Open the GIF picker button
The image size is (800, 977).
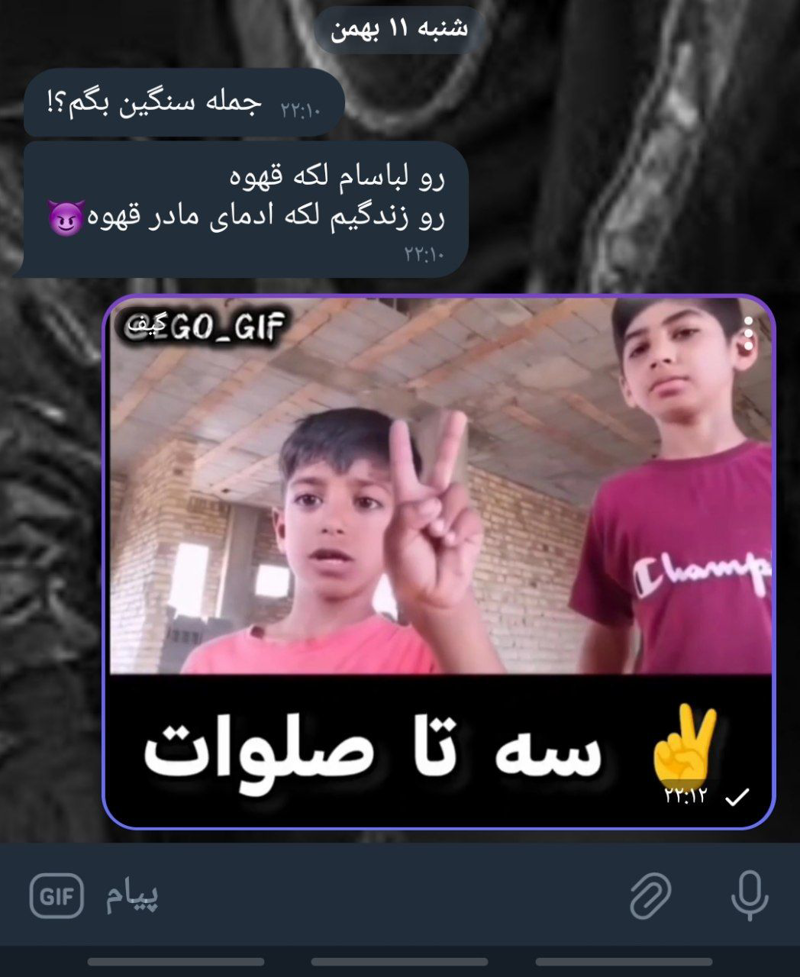click(56, 895)
